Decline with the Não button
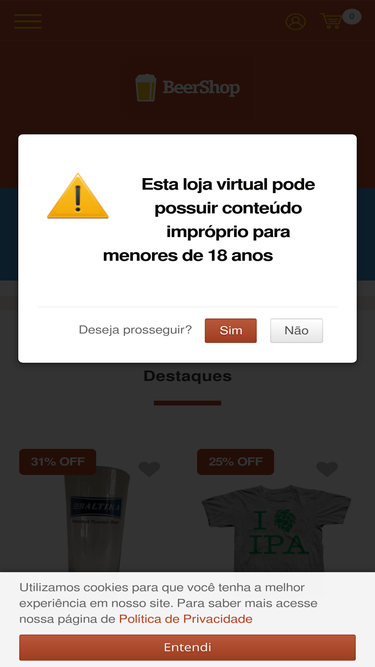Image resolution: width=375 pixels, height=667 pixels. (x=296, y=331)
